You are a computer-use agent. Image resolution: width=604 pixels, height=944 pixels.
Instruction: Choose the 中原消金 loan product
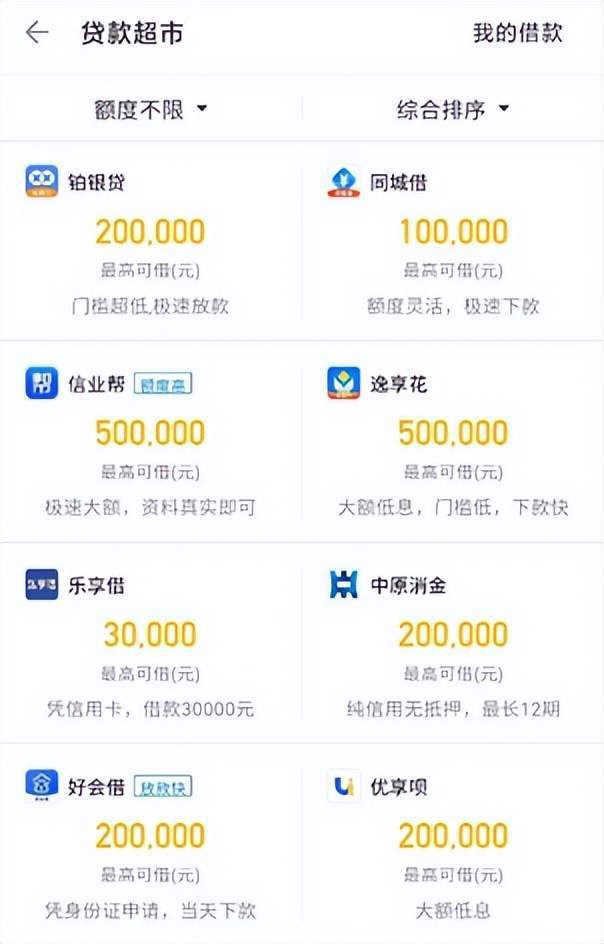(453, 643)
